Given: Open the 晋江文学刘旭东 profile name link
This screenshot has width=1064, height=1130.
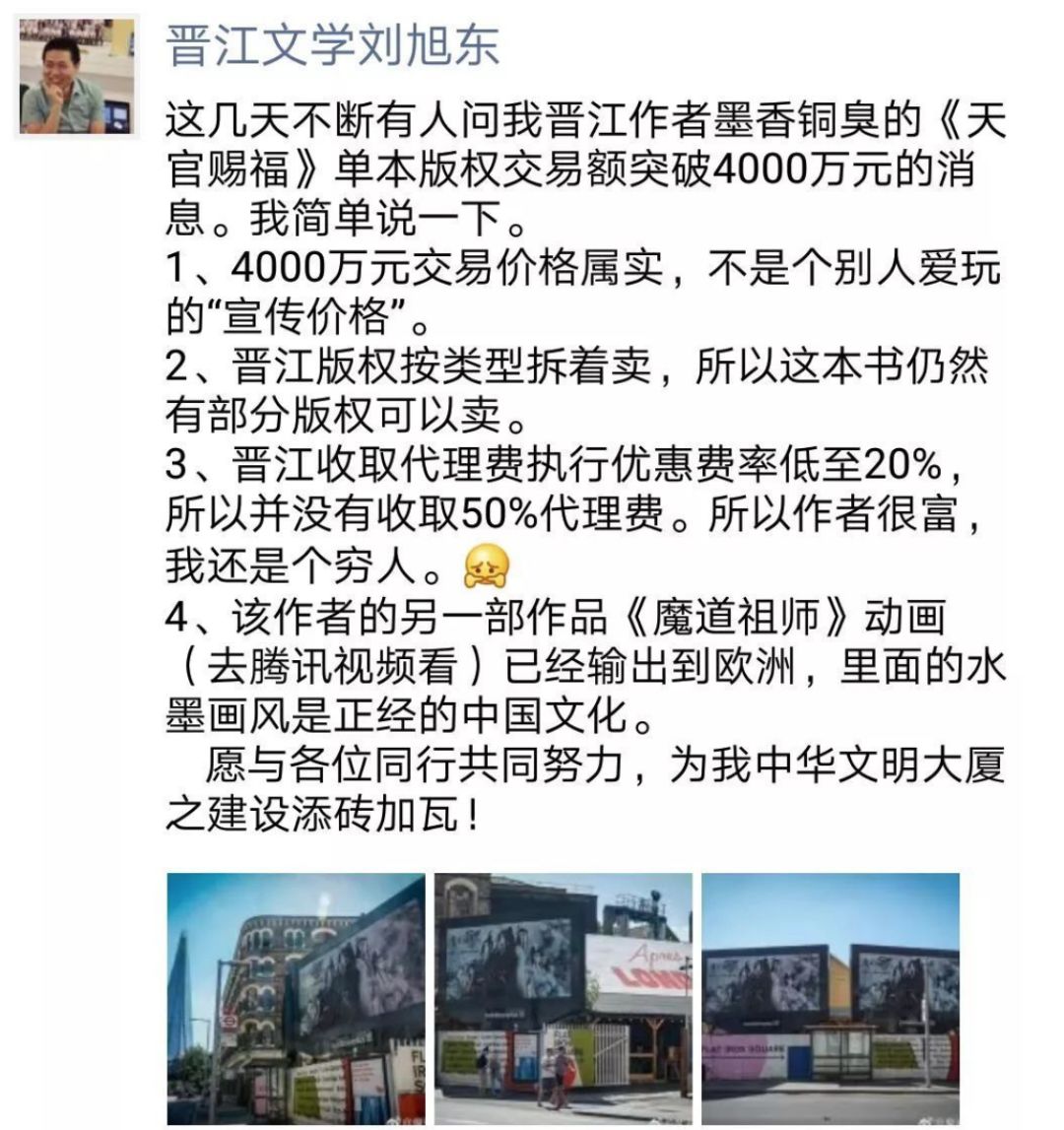Looking at the screenshot, I should [333, 45].
